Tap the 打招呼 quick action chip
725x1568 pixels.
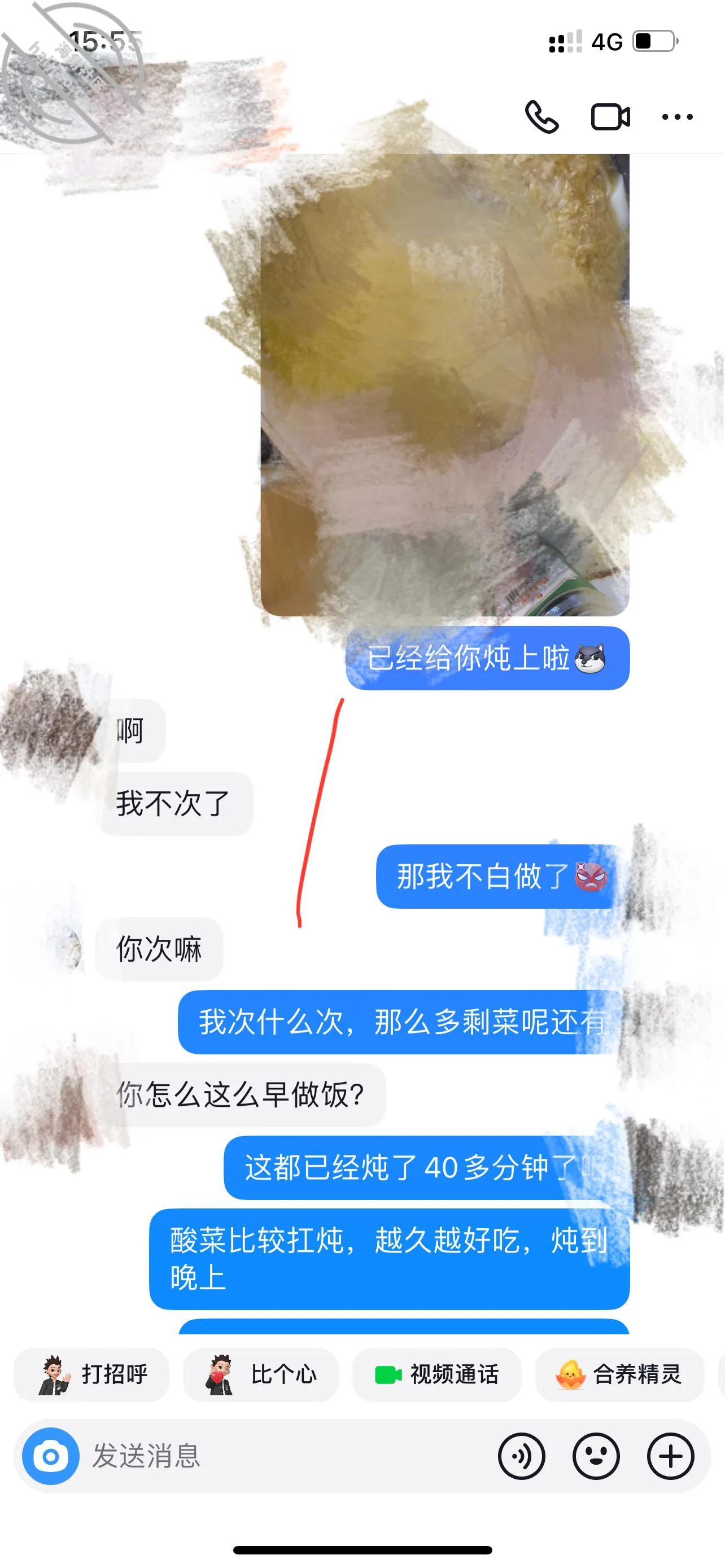click(91, 1374)
